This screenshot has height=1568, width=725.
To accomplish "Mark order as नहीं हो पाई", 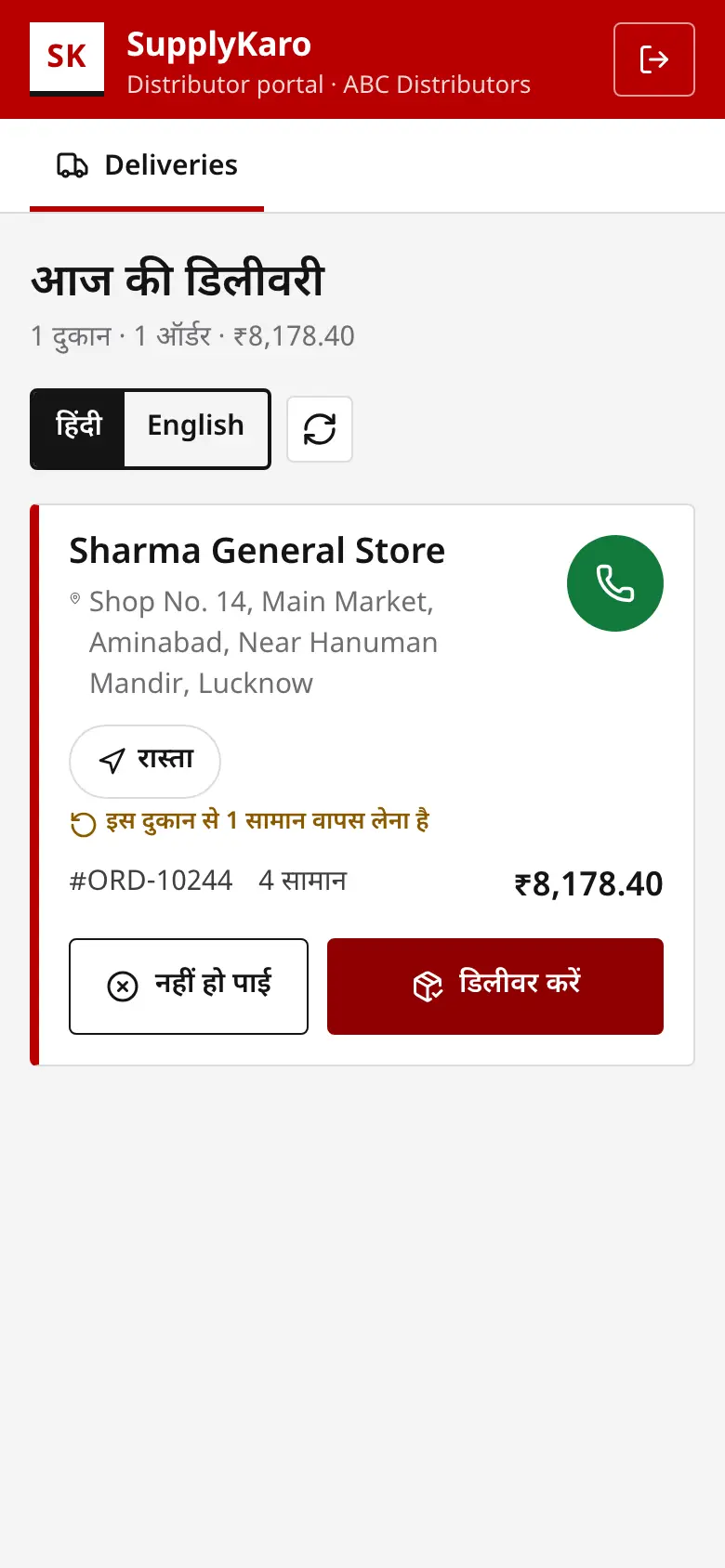I will point(189,986).
